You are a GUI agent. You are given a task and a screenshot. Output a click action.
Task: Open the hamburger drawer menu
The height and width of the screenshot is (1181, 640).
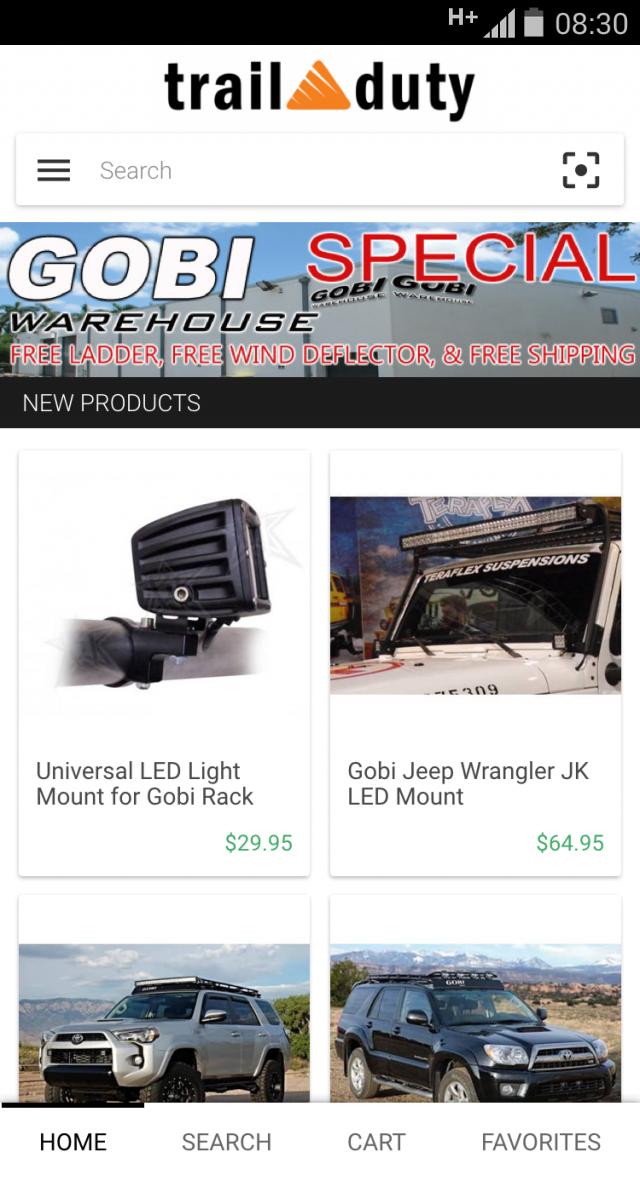54,170
